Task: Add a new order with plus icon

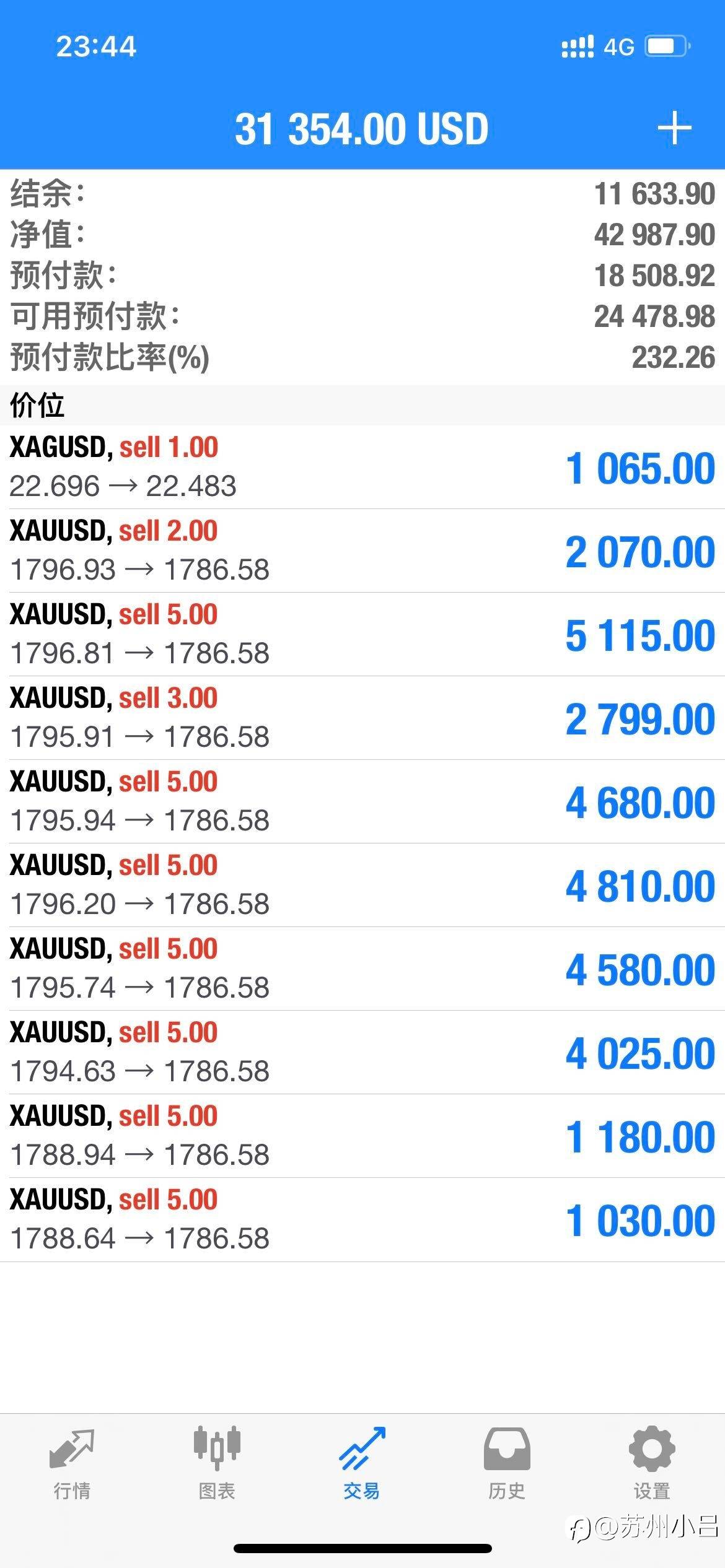Action: click(x=674, y=128)
